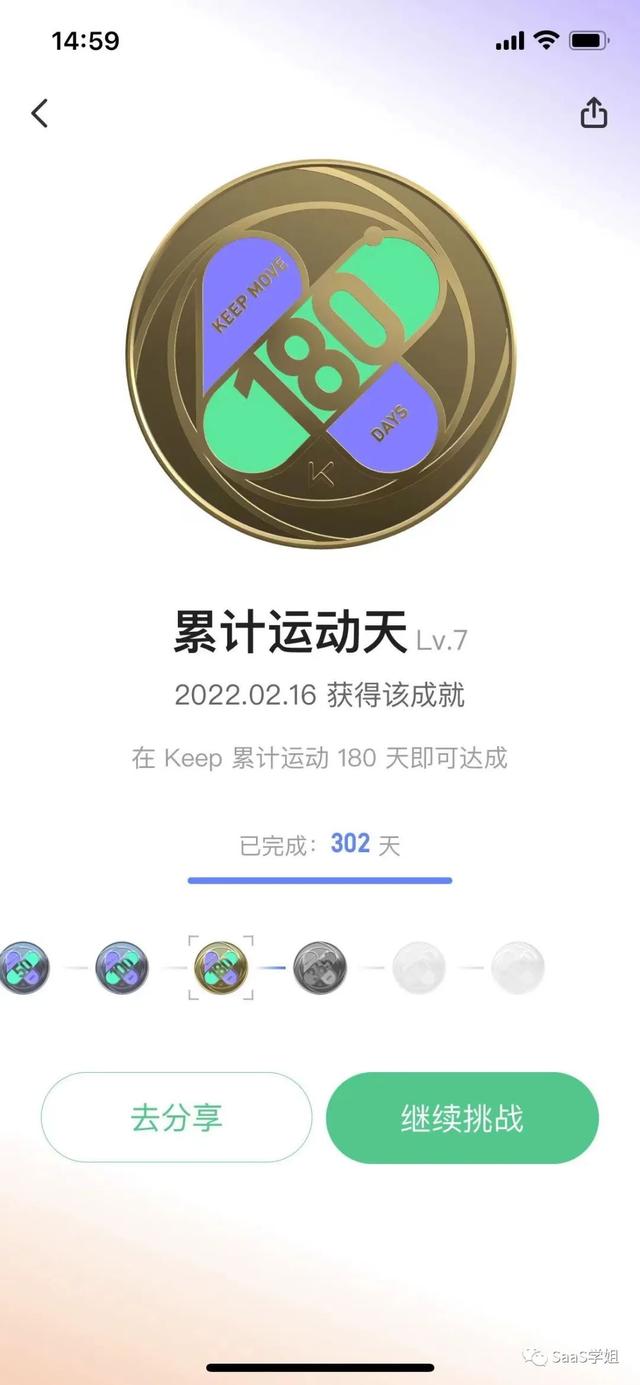Tap 继续挑战 to continue the challenge
640x1385 pixels.
[x=462, y=1118]
